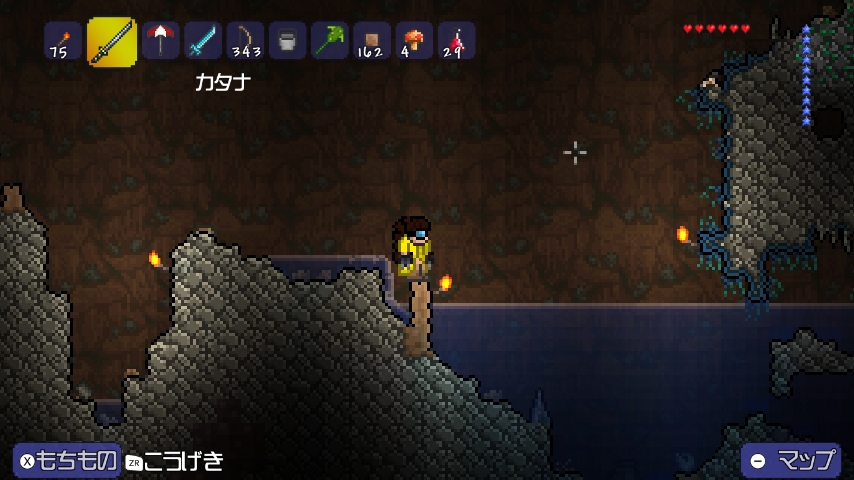Viewport: 854px width, 480px height.
Task: Open the マップ map
Action: point(791,460)
